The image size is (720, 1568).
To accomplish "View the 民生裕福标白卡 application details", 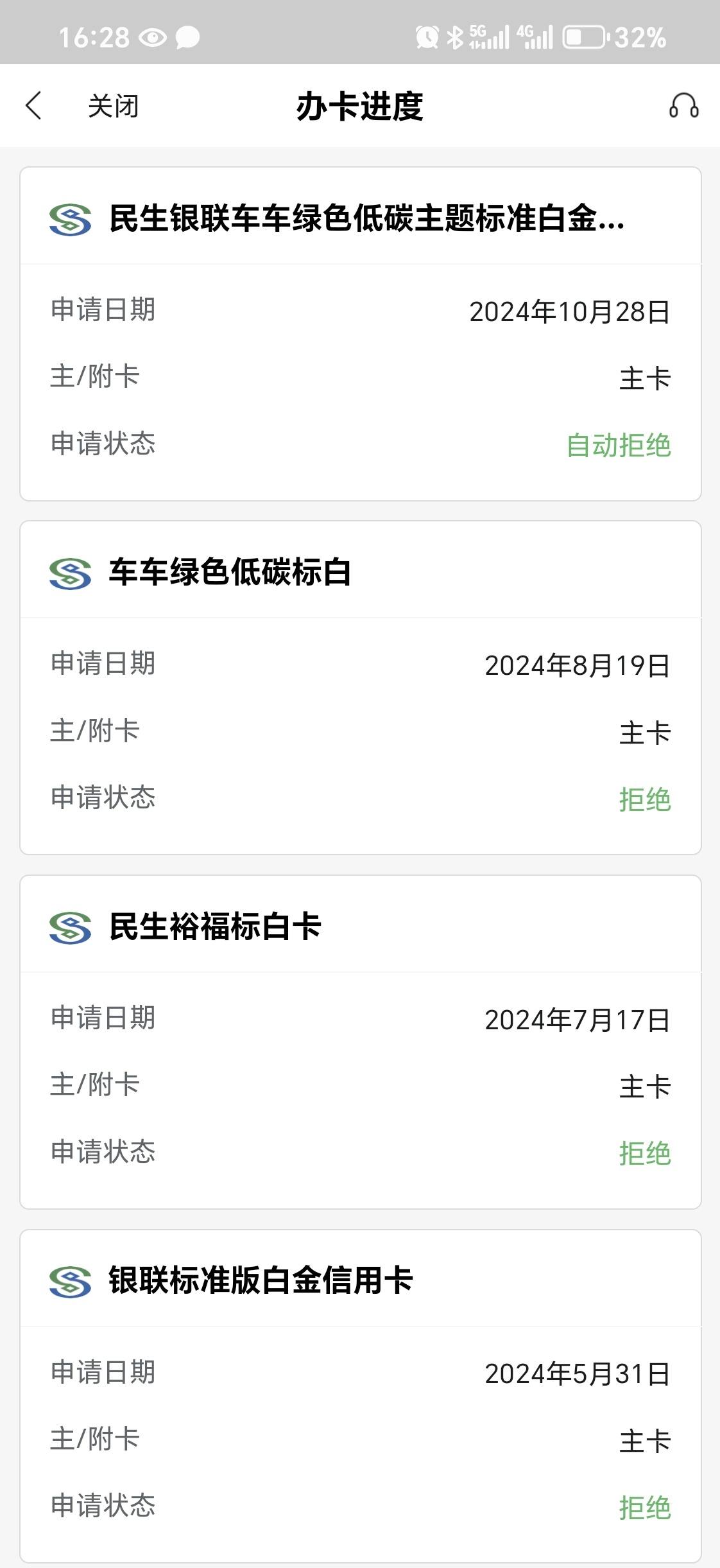I will pyautogui.click(x=361, y=1042).
